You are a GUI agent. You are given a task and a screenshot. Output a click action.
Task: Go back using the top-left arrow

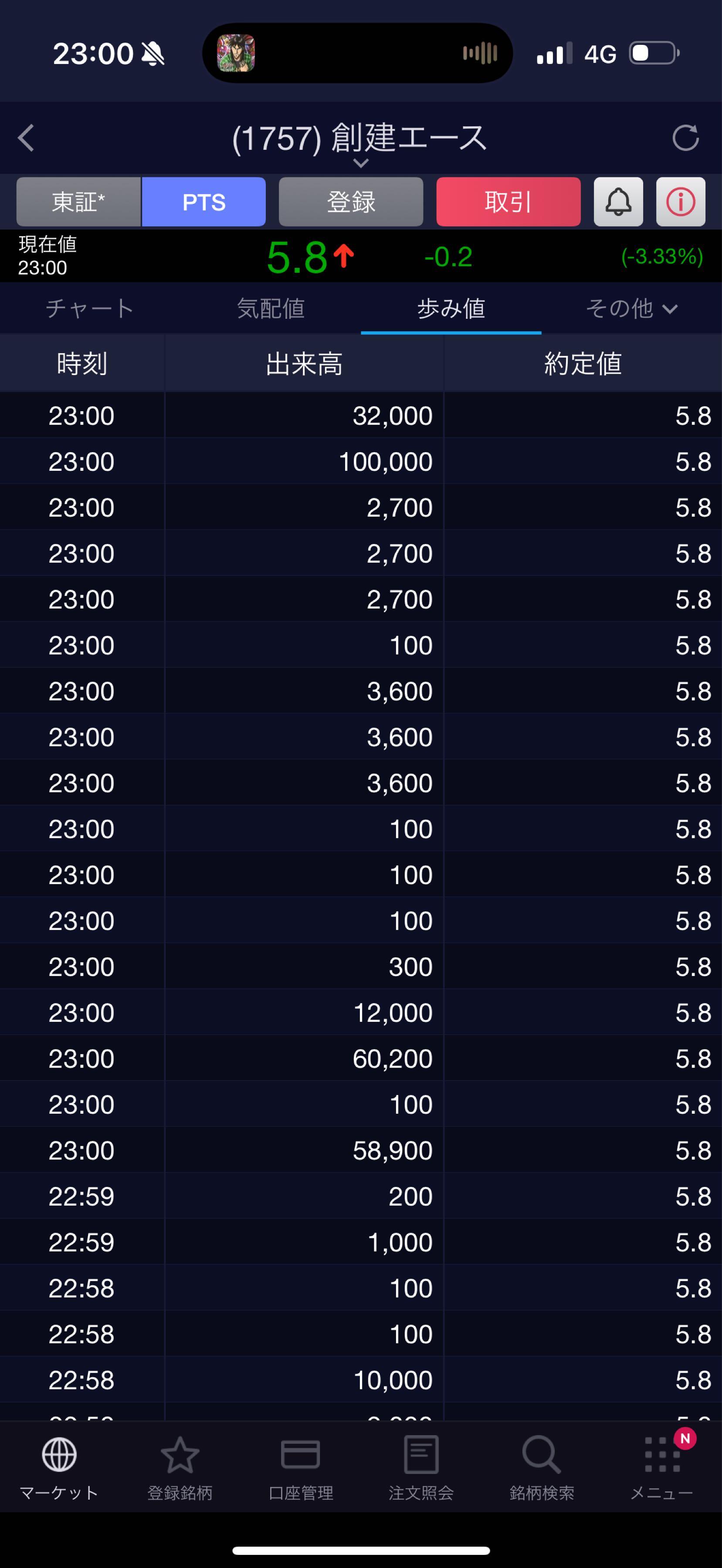[x=26, y=138]
